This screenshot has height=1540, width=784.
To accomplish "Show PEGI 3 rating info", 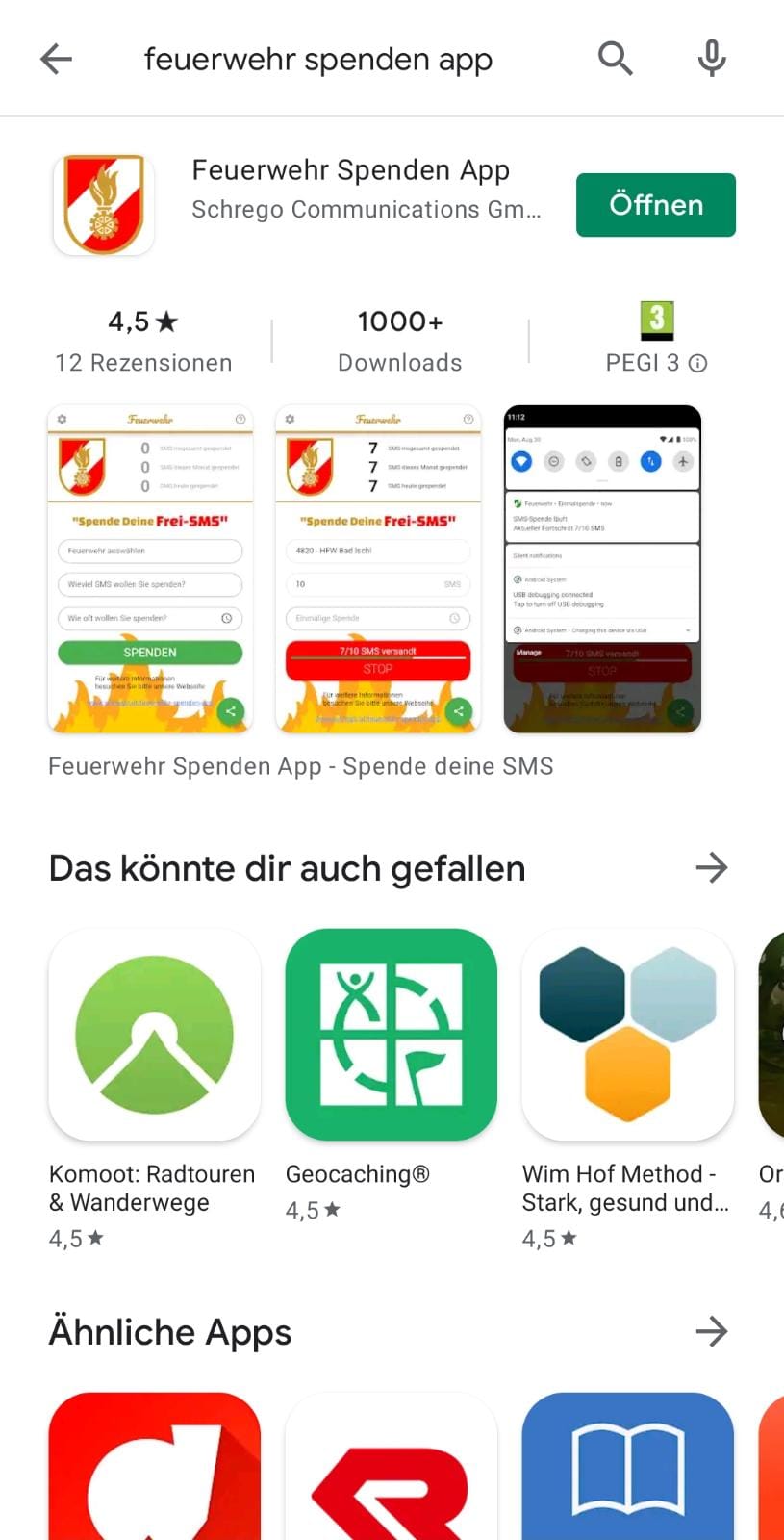I will pyautogui.click(x=698, y=363).
